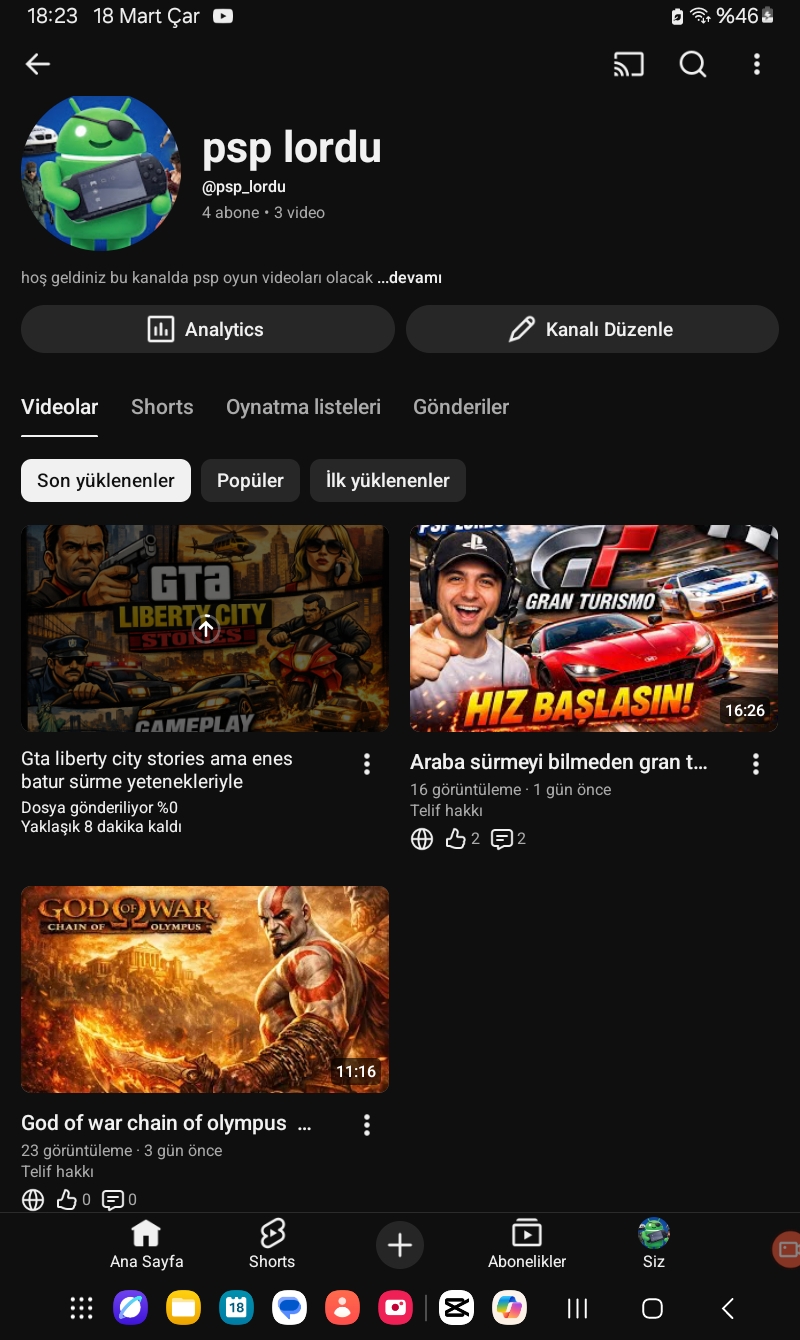Screen dimensions: 800x1340
Task: Tap the plus create button
Action: 400,1245
